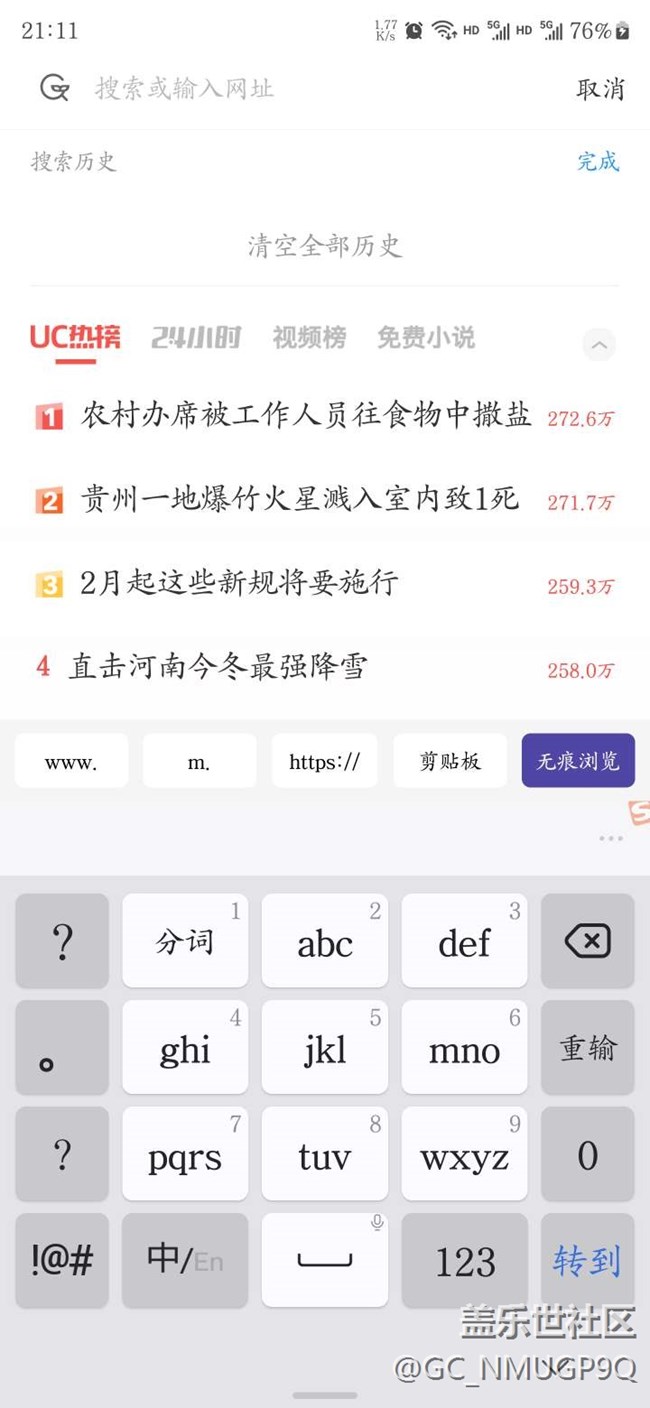Select the search engine icon
This screenshot has height=1408, width=650.
pos(55,88)
